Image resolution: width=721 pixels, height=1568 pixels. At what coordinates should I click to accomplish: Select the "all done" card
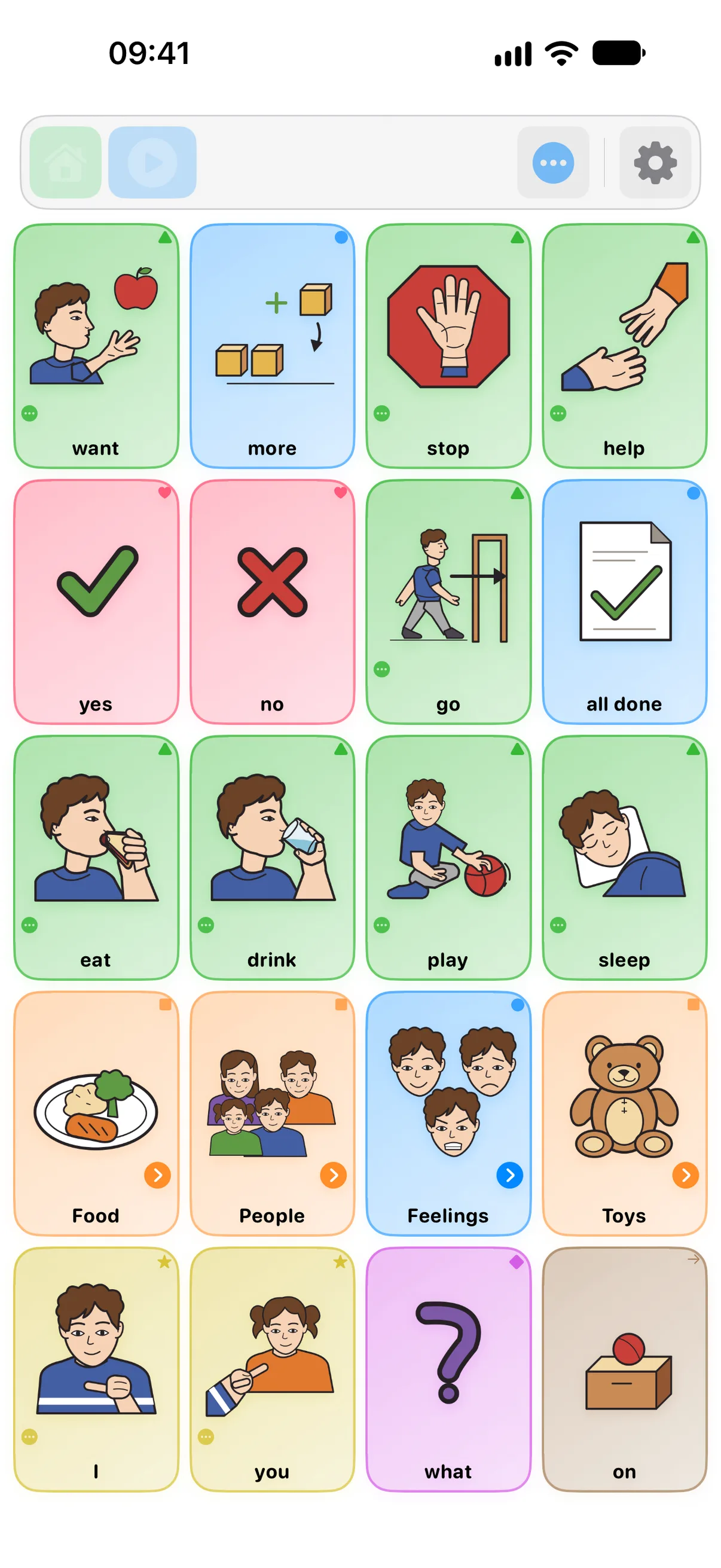click(x=624, y=602)
